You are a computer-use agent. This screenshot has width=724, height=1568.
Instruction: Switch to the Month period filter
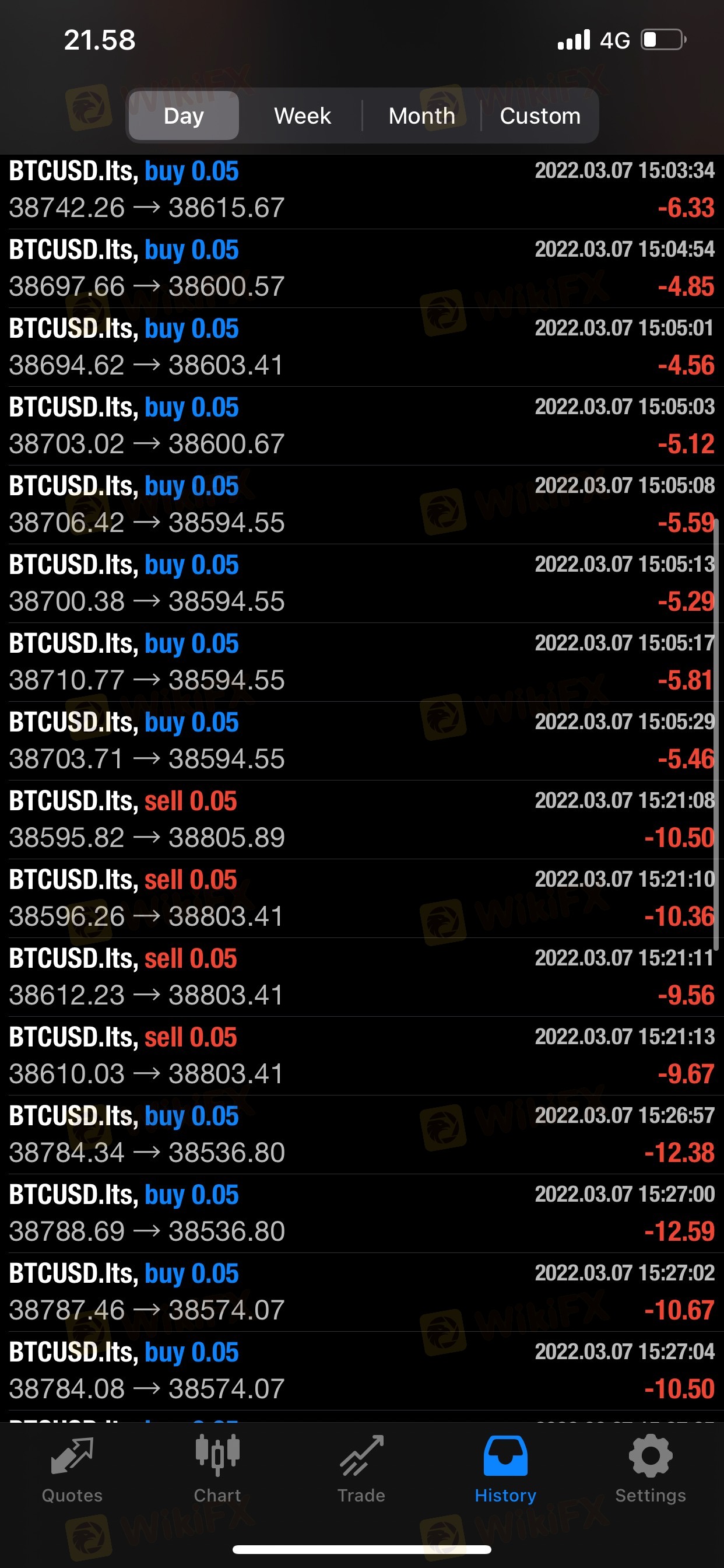point(421,116)
